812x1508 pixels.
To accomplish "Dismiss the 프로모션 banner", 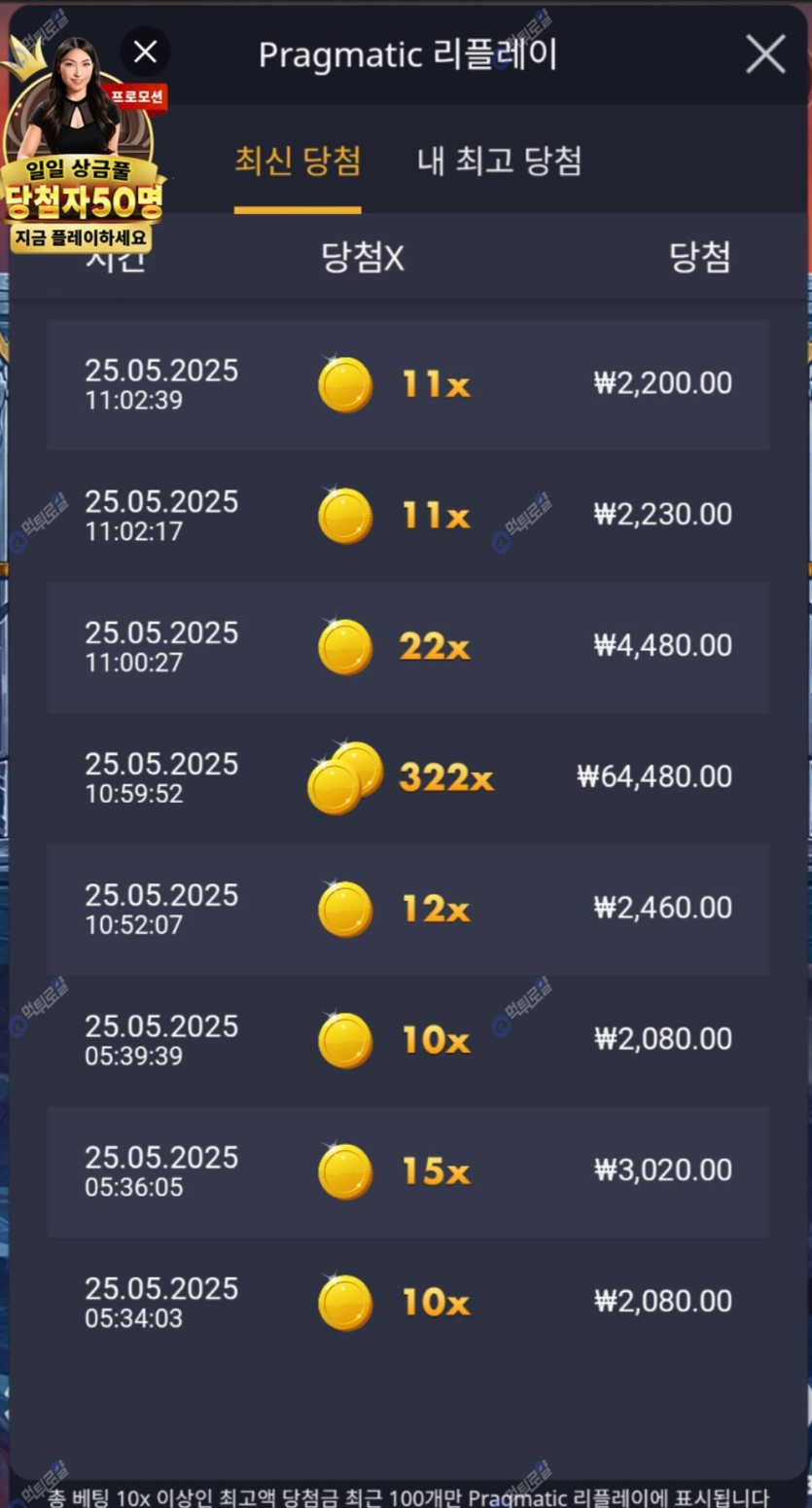I will 145,53.
